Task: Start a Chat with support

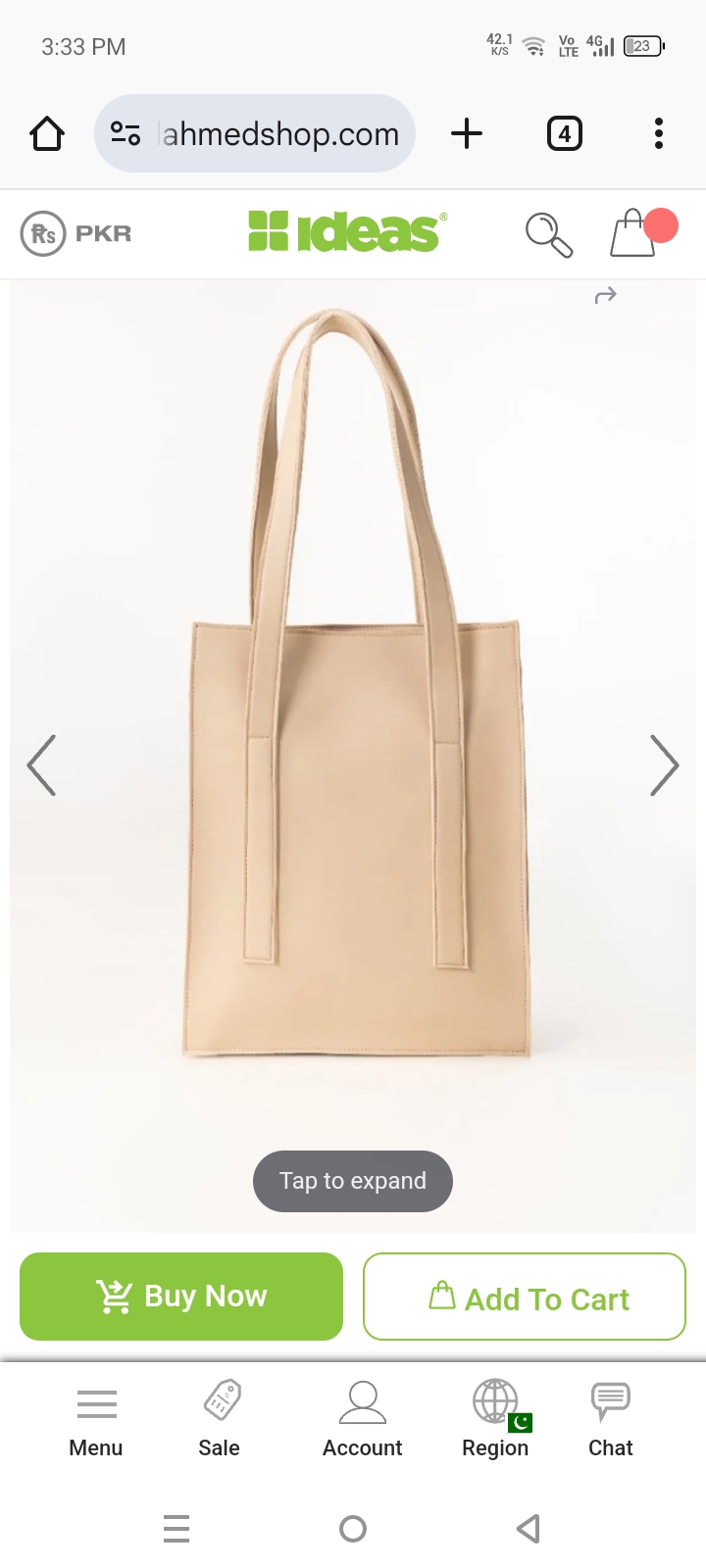Action: click(x=610, y=1419)
